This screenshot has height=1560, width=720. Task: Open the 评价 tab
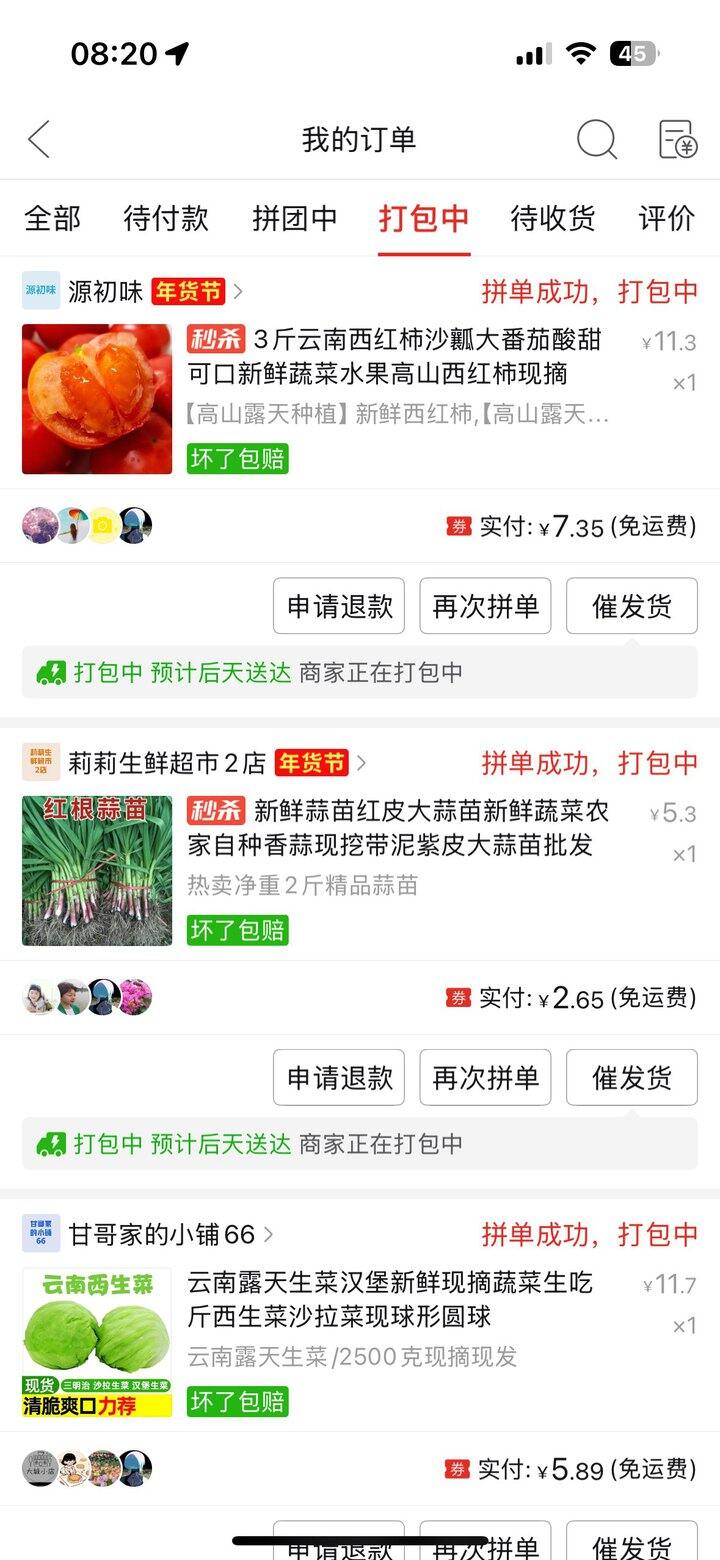(x=666, y=218)
